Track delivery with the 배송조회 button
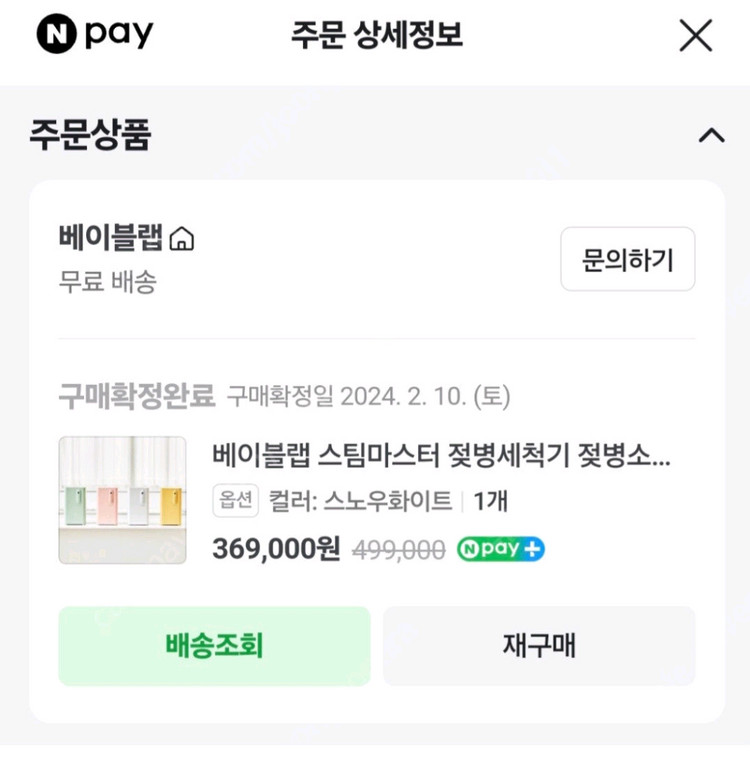Screen dimensions: 750x770 (215, 645)
